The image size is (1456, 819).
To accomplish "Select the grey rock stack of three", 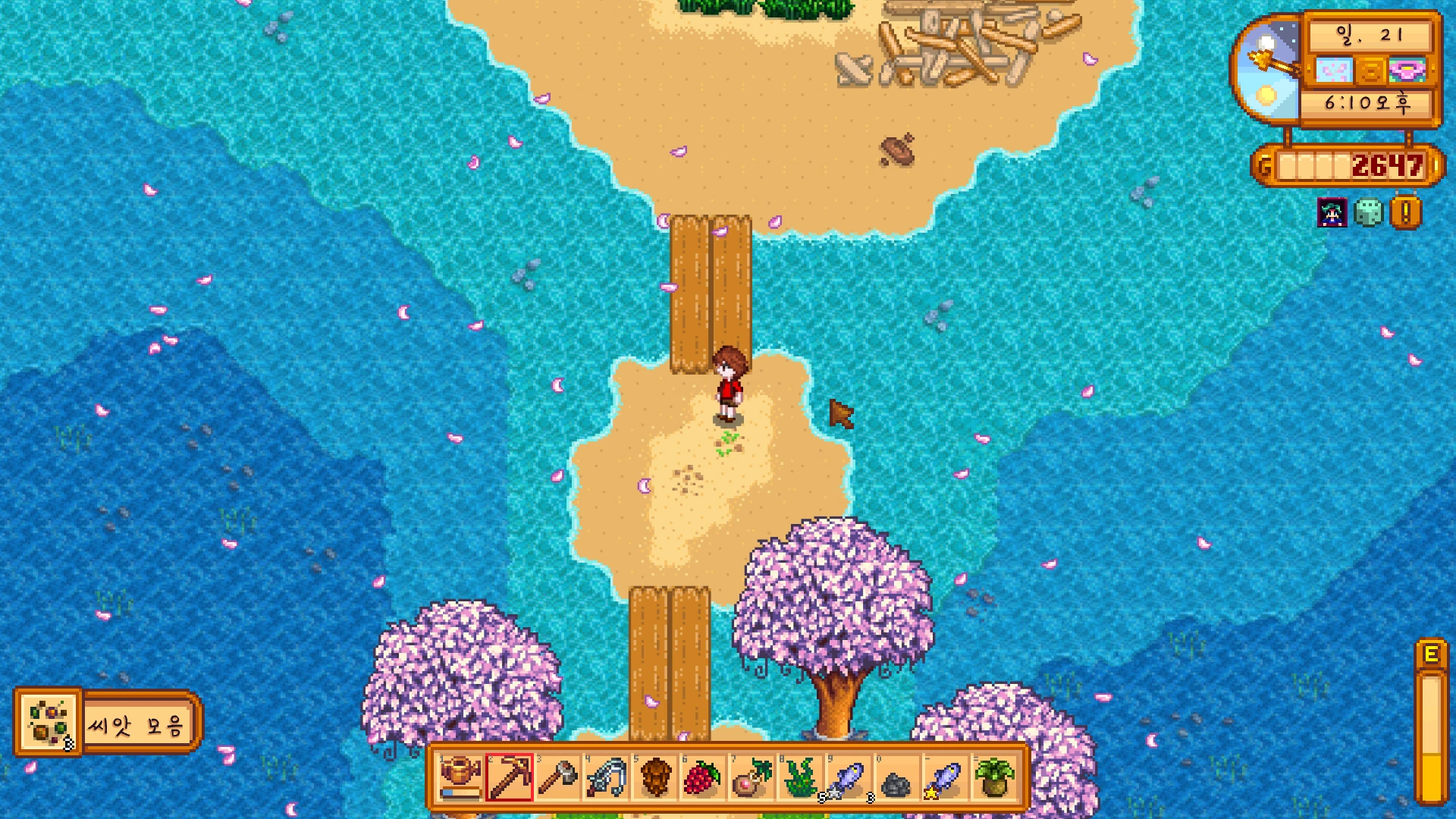I will [897, 777].
